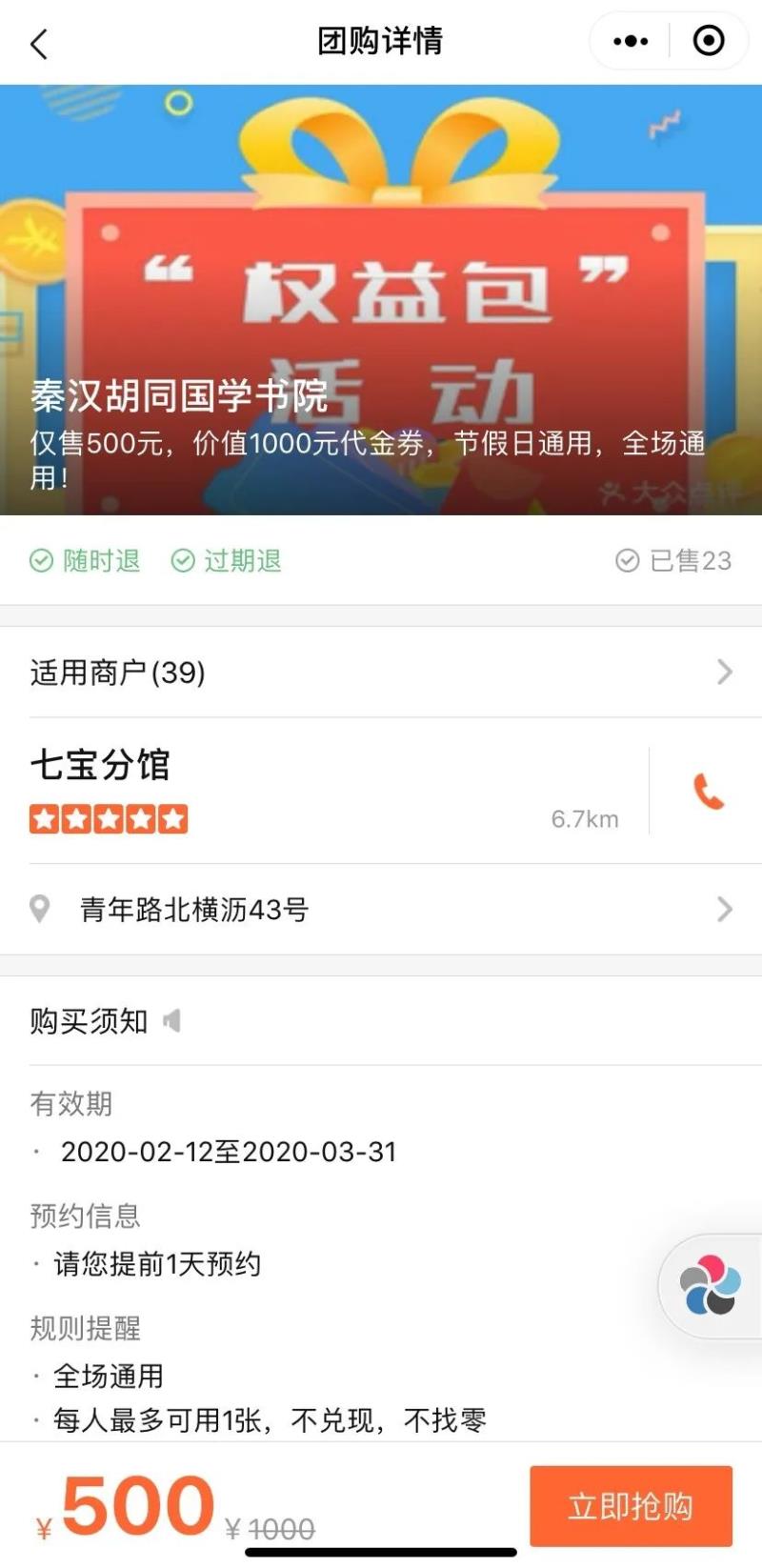Open the three-dot mini program menu
The width and height of the screenshot is (762, 1568).
(631, 41)
